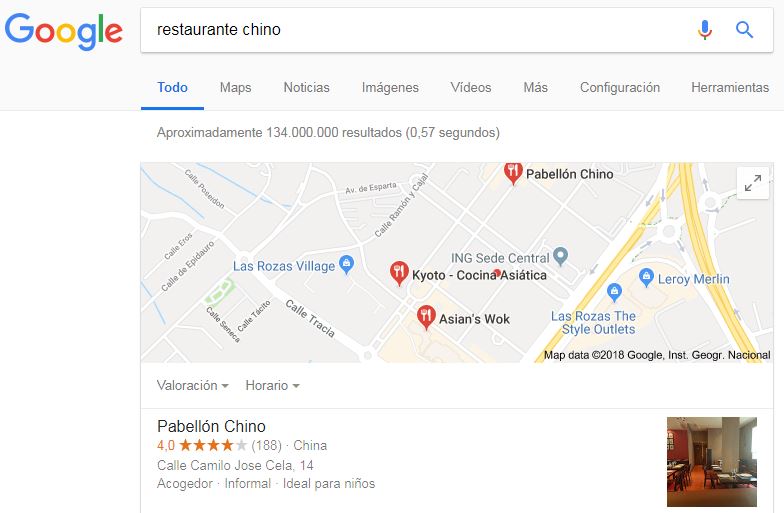784x513 pixels.
Task: Open the Valoración filter dropdown
Action: 193,385
